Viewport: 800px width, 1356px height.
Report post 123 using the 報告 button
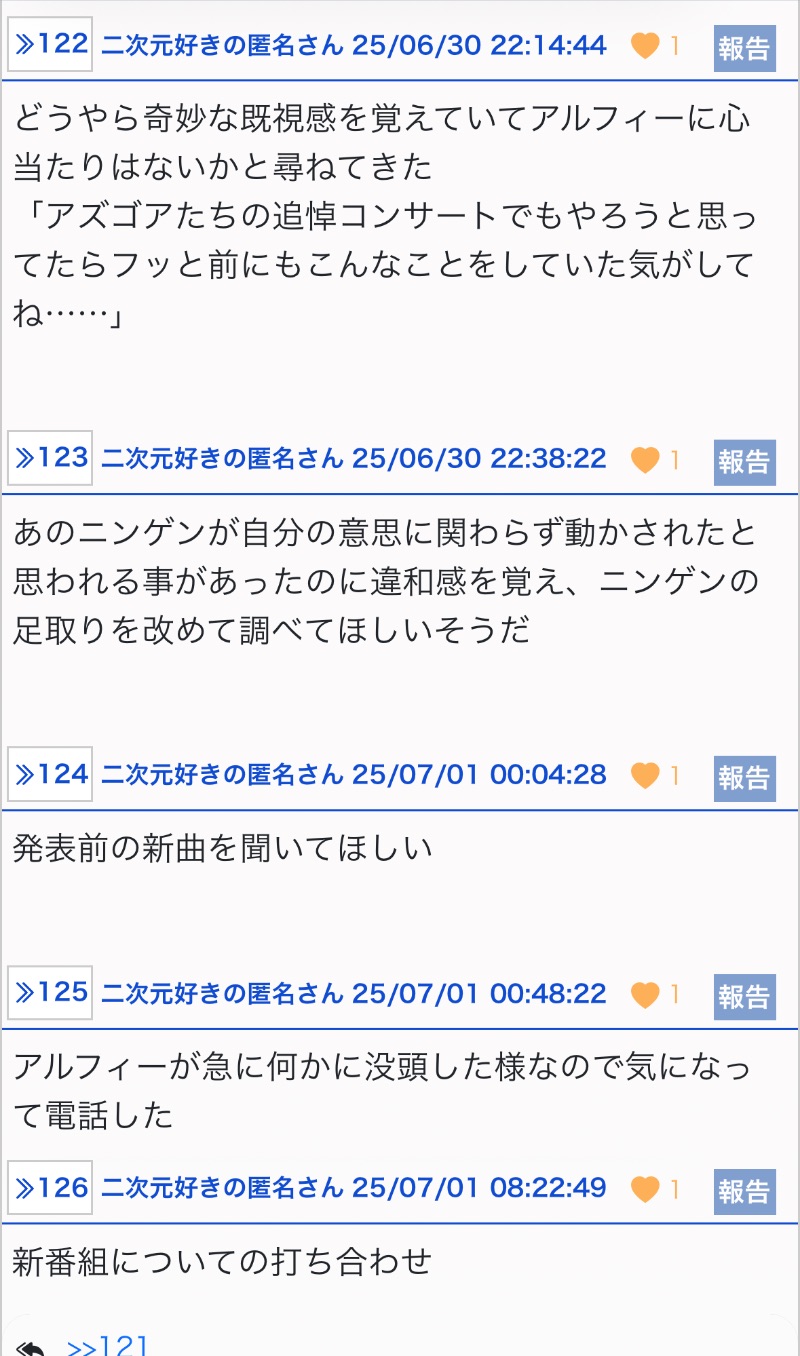point(745,462)
